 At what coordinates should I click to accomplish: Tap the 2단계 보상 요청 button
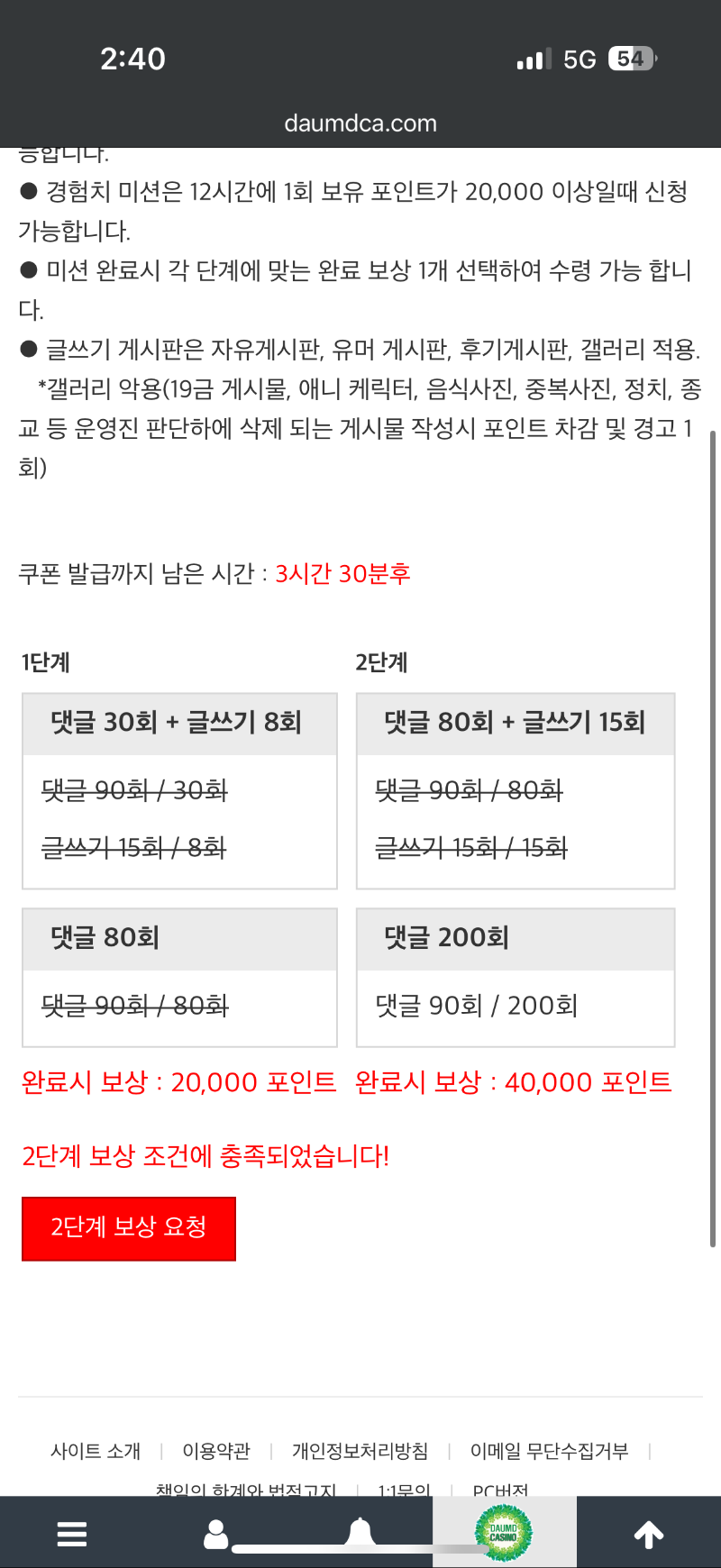(x=128, y=1227)
